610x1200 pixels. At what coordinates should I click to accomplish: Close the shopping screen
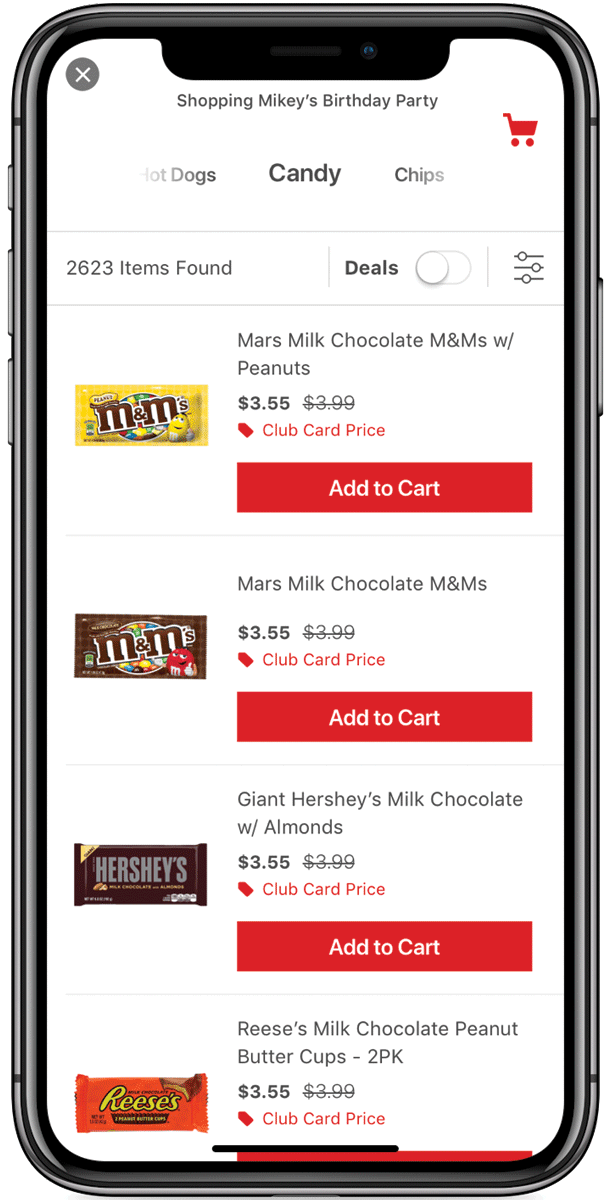[82, 74]
